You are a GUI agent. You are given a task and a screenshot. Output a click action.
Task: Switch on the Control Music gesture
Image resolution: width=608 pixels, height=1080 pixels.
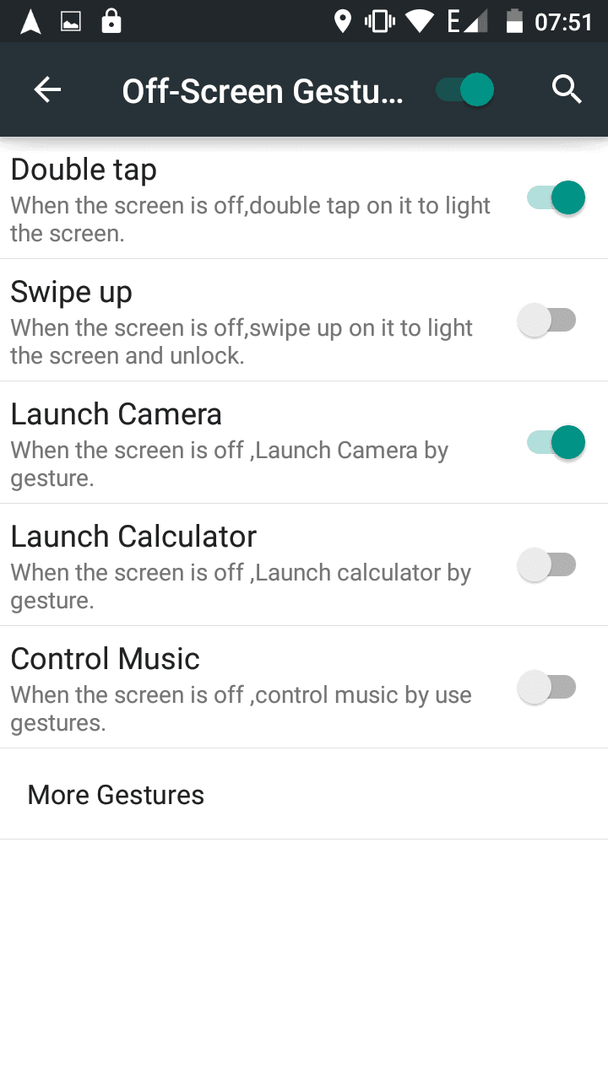(547, 687)
